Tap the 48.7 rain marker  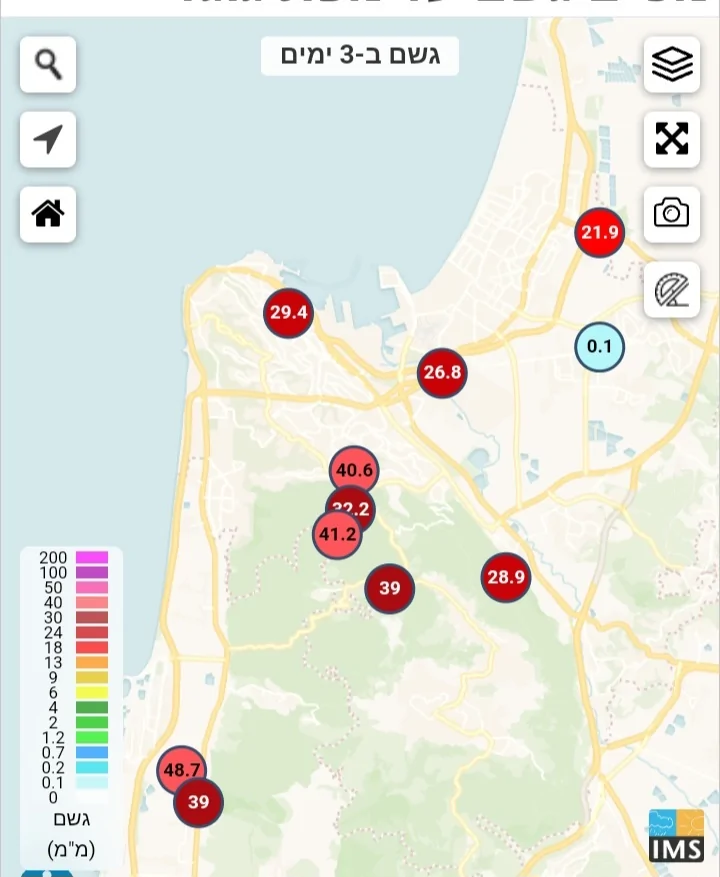tap(180, 768)
